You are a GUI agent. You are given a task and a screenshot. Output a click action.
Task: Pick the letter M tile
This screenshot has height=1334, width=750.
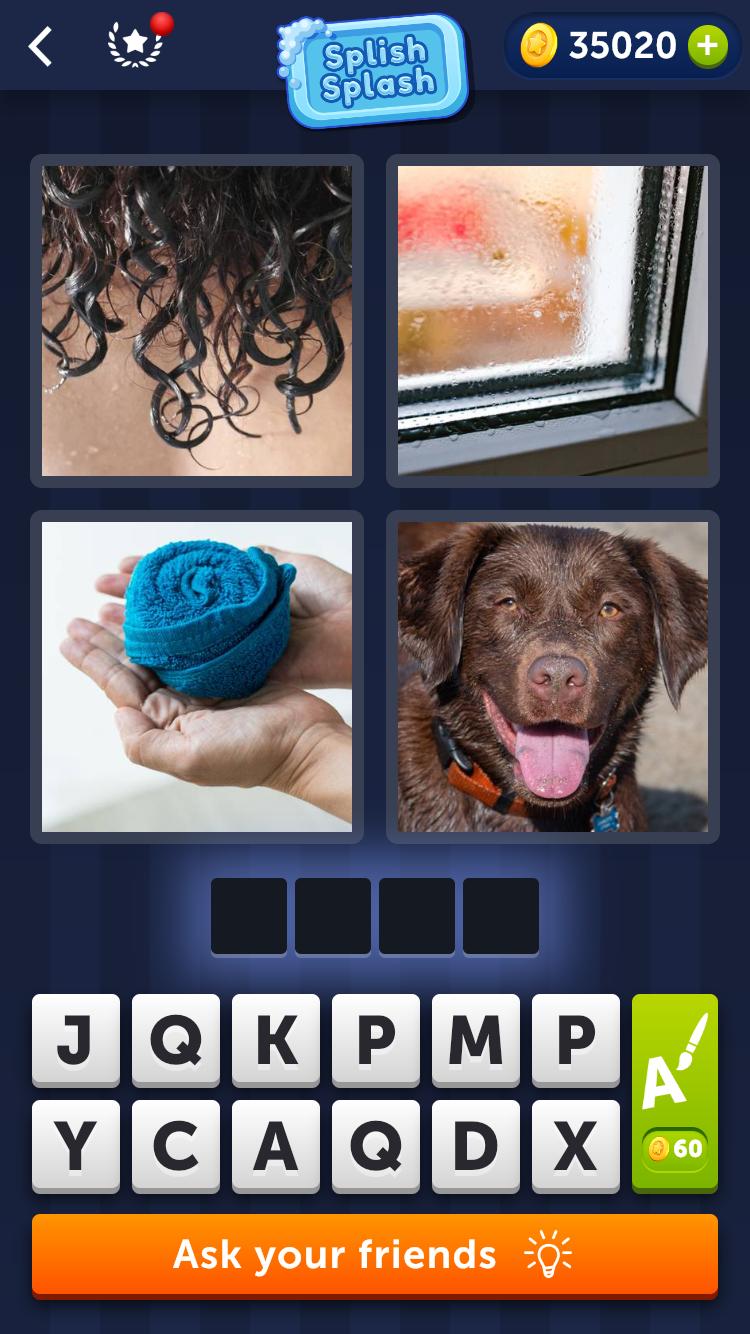476,1040
